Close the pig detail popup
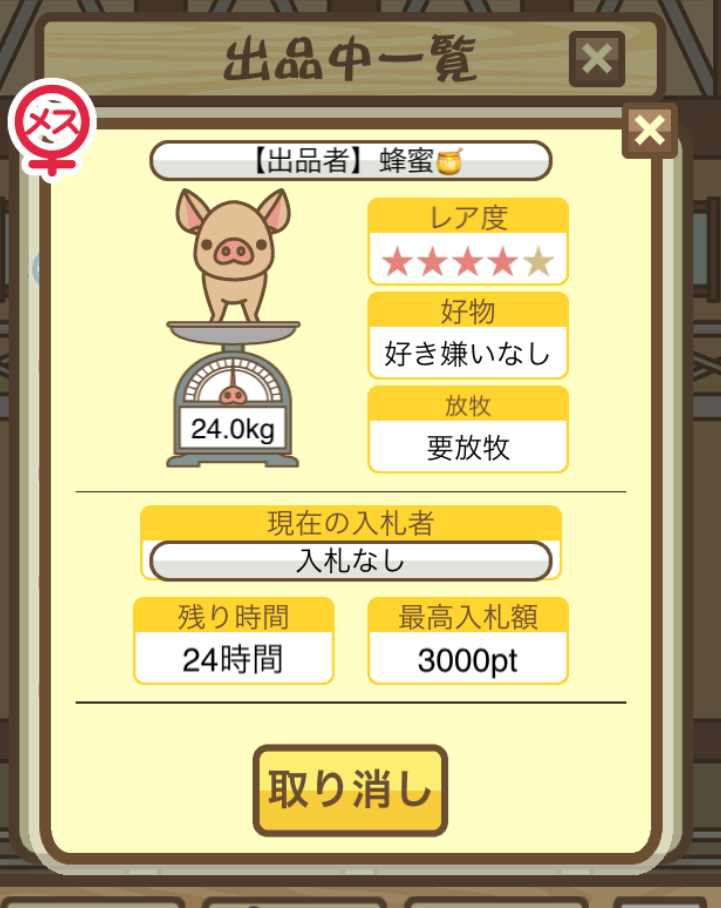The image size is (721, 908). [649, 130]
